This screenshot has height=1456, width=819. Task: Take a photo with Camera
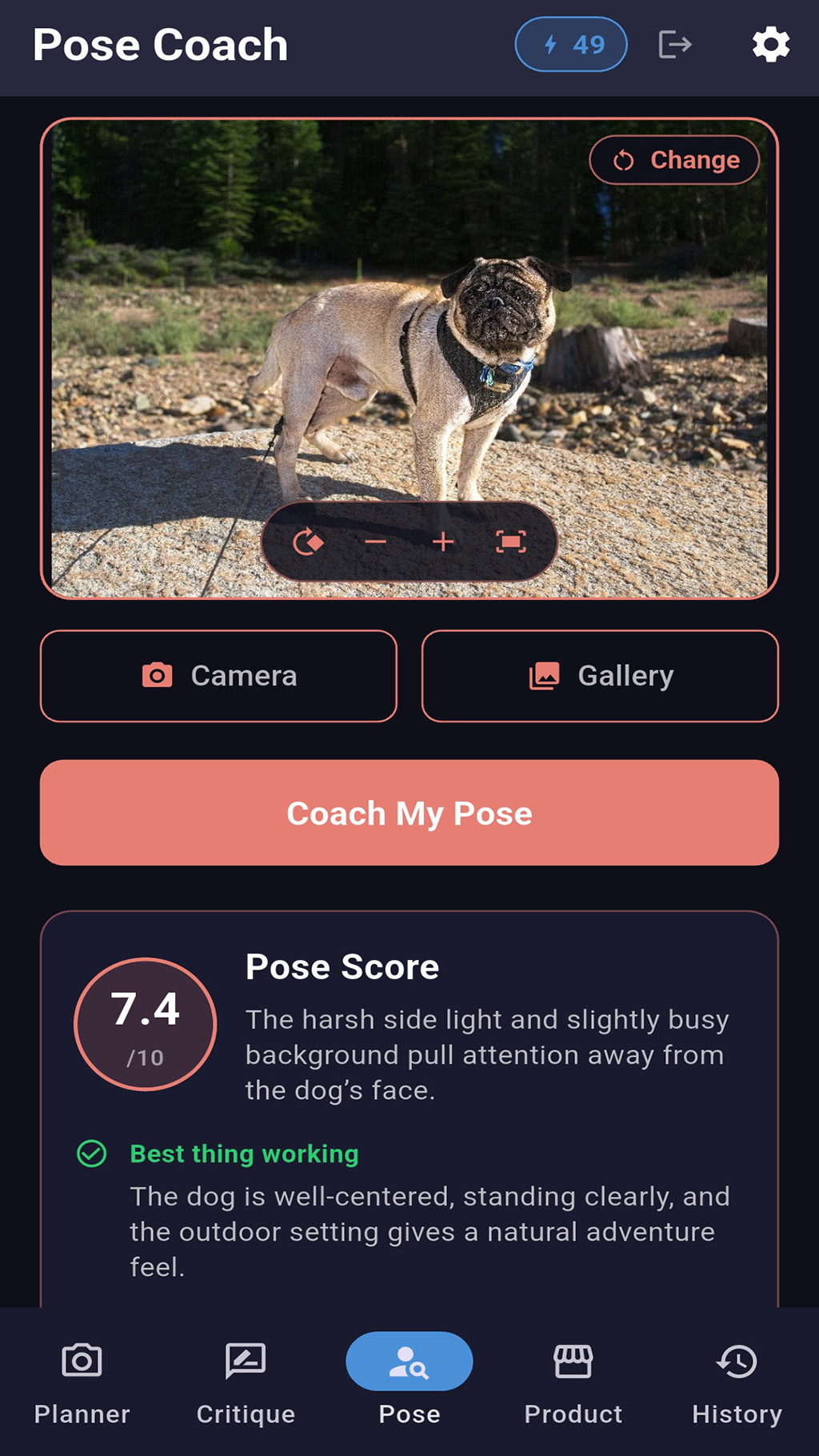218,676
